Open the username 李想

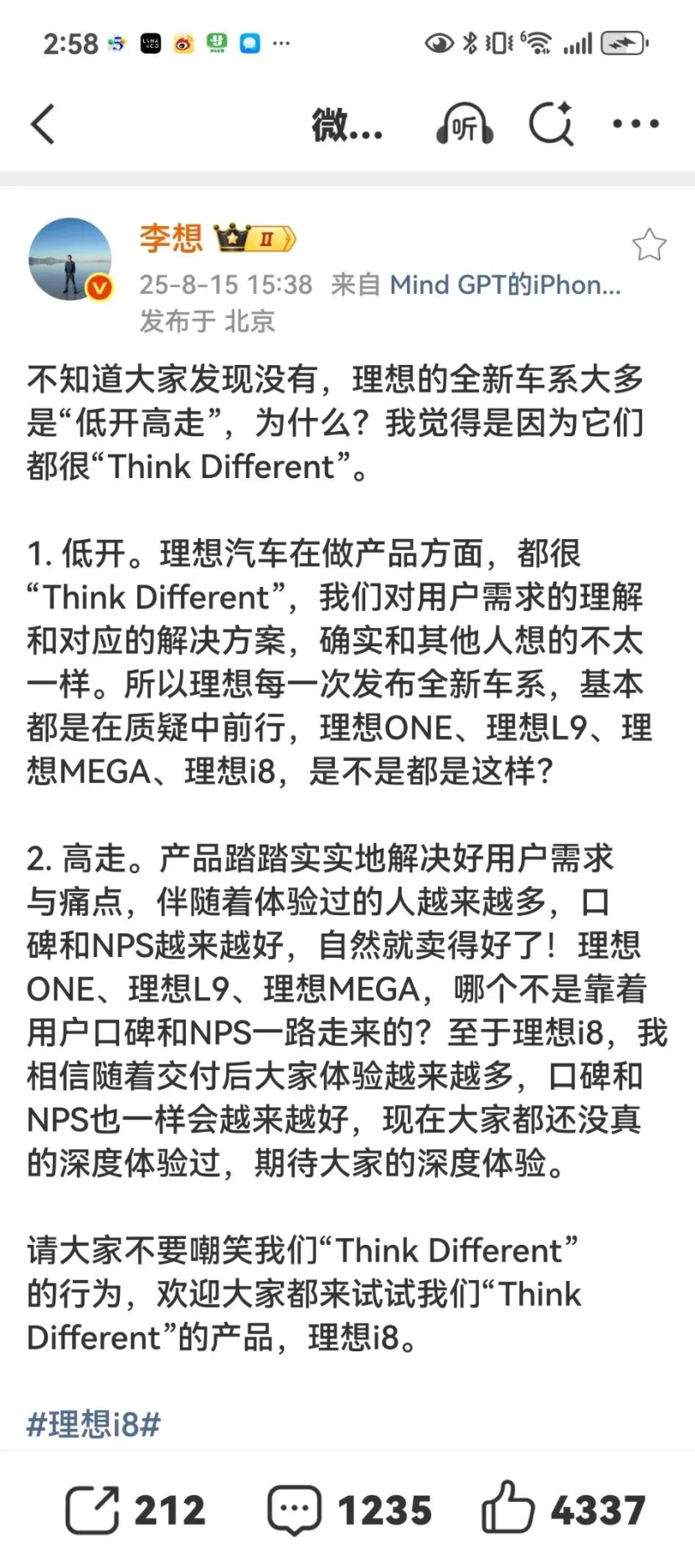click(x=170, y=239)
